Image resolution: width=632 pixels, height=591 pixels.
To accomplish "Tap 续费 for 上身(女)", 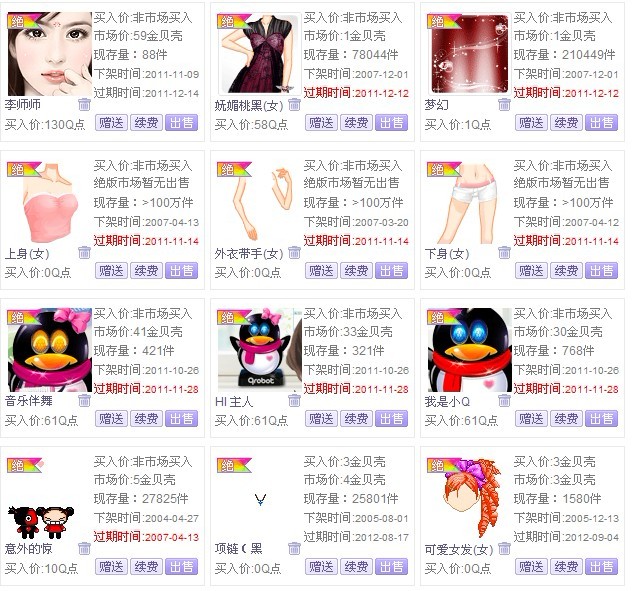I will 146,270.
